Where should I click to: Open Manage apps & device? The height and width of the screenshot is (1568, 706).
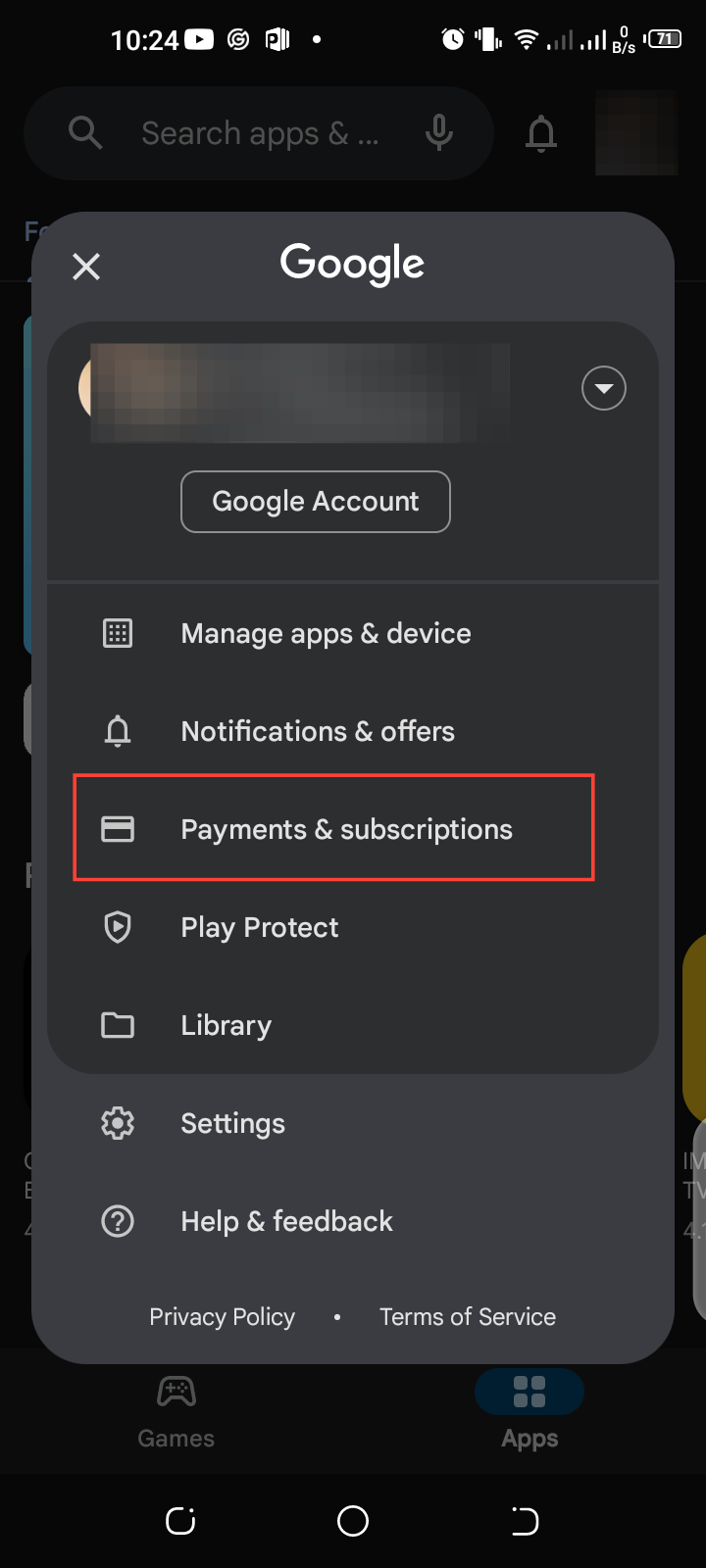pyautogui.click(x=353, y=633)
